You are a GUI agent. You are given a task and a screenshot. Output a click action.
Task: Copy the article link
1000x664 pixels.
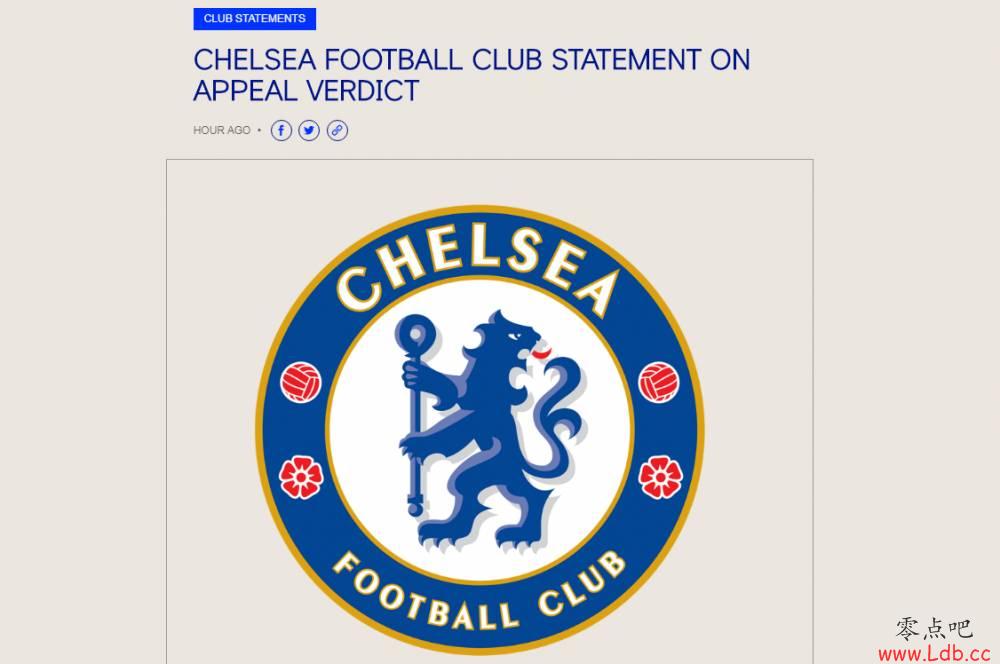click(x=337, y=130)
